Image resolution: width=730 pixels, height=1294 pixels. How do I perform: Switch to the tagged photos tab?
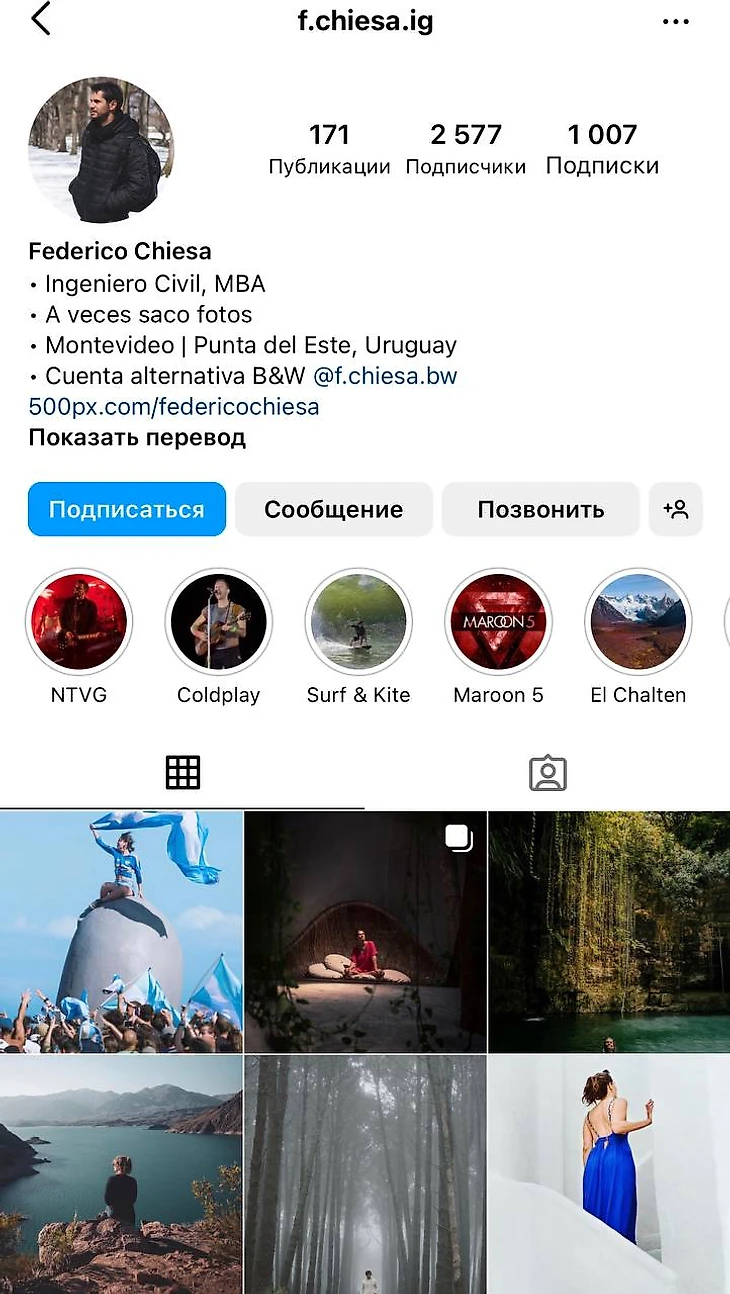click(x=547, y=773)
